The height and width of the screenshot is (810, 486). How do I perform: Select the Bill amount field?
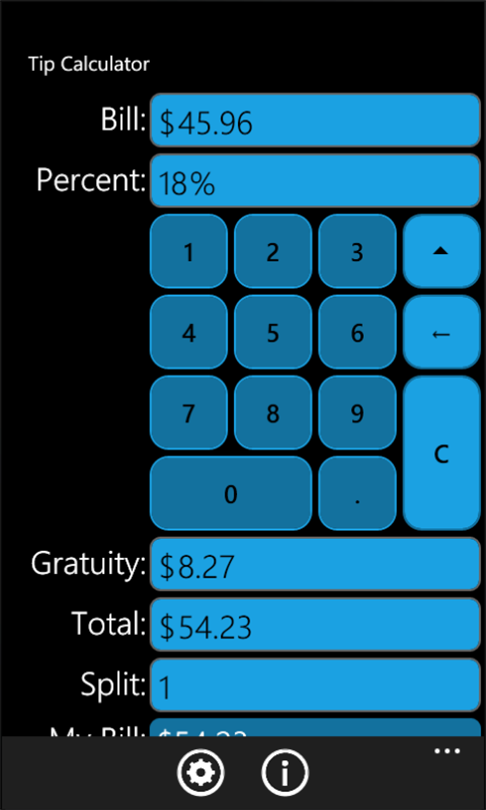click(x=316, y=120)
